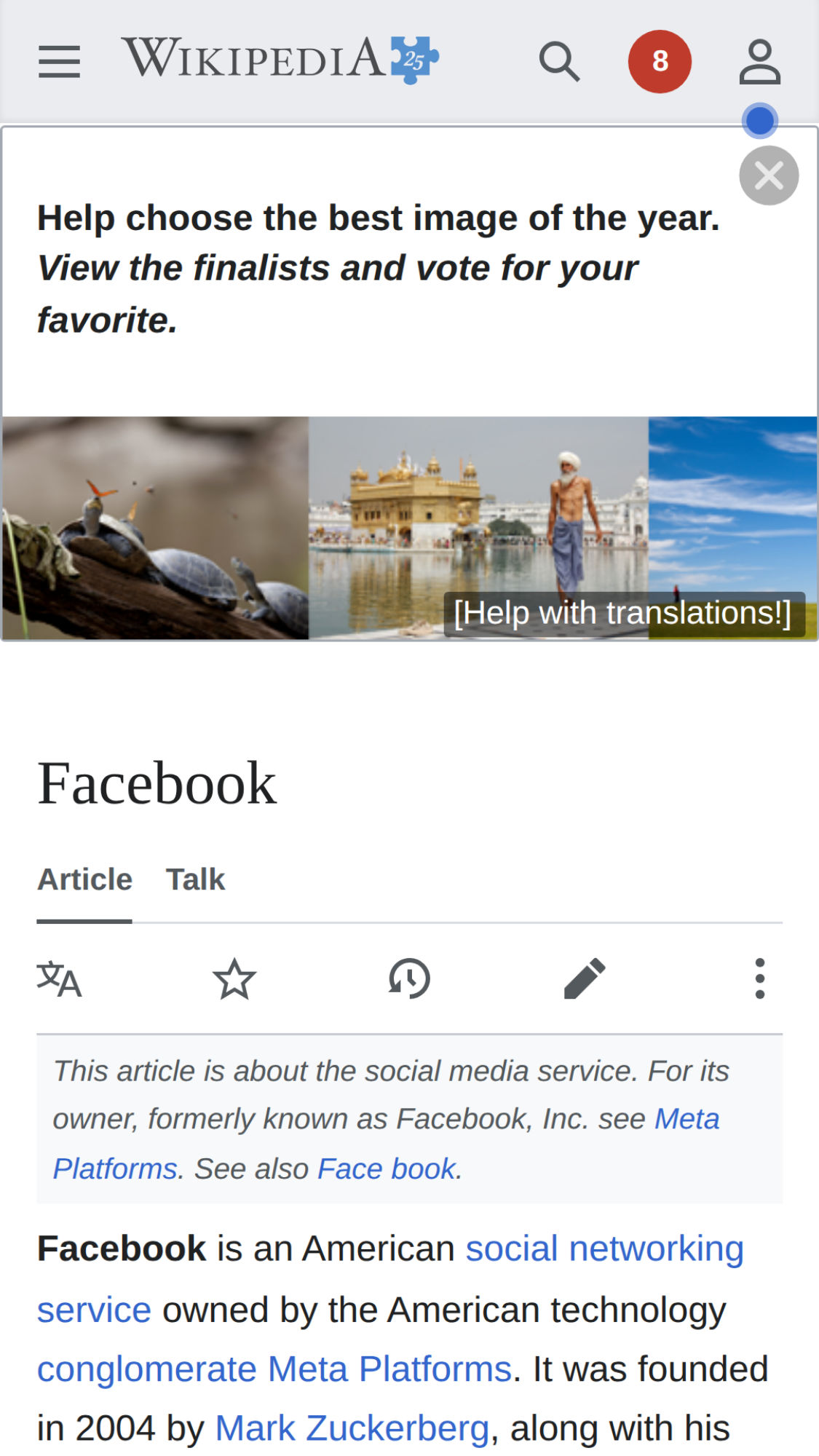The height and width of the screenshot is (1456, 819).
Task: Open the main menu hamburger
Action: click(59, 61)
